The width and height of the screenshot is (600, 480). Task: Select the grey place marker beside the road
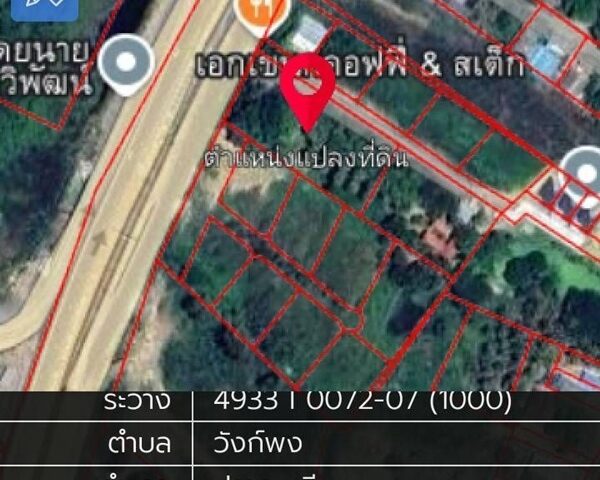click(126, 65)
